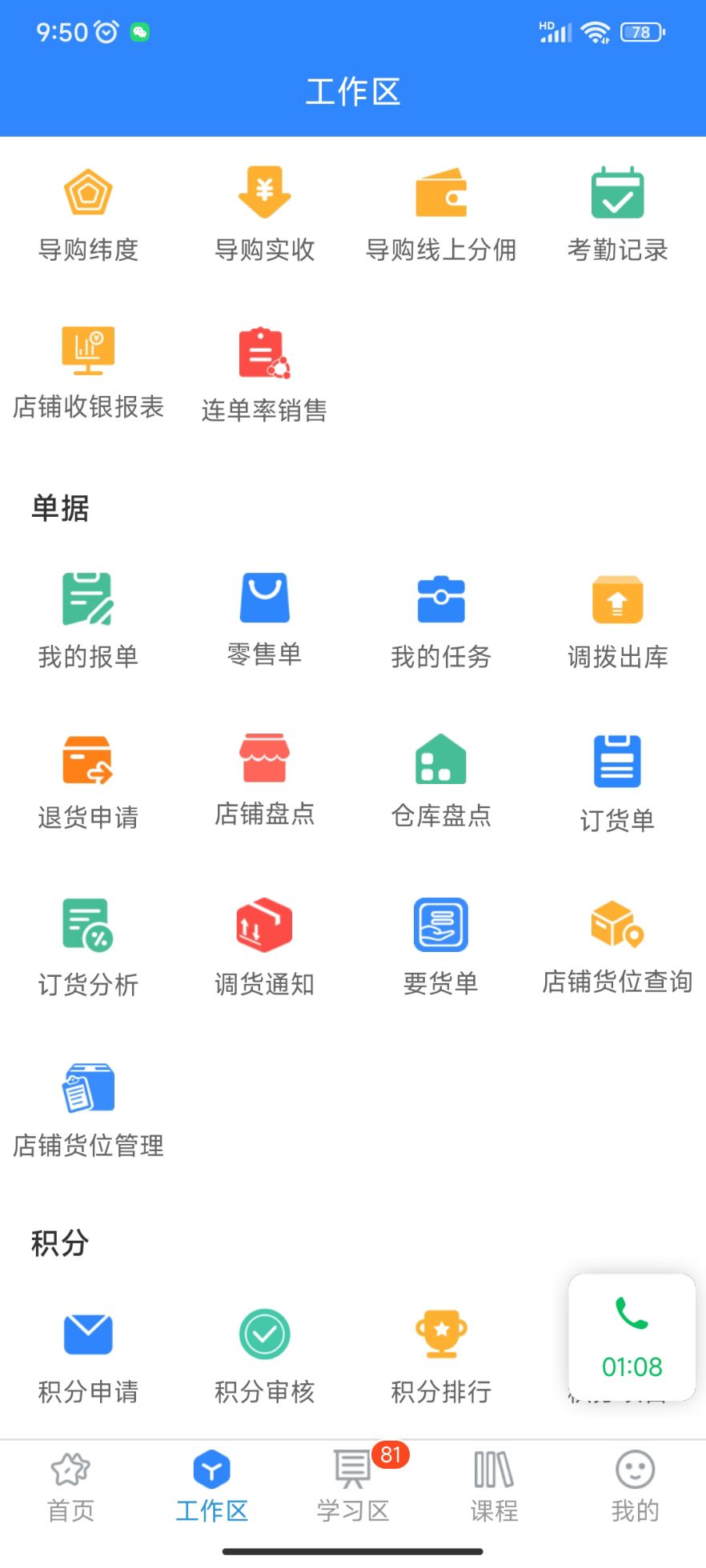Viewport: 706px width, 1568px height.
Task: Open 考勤记录 attendance records
Action: [617, 214]
